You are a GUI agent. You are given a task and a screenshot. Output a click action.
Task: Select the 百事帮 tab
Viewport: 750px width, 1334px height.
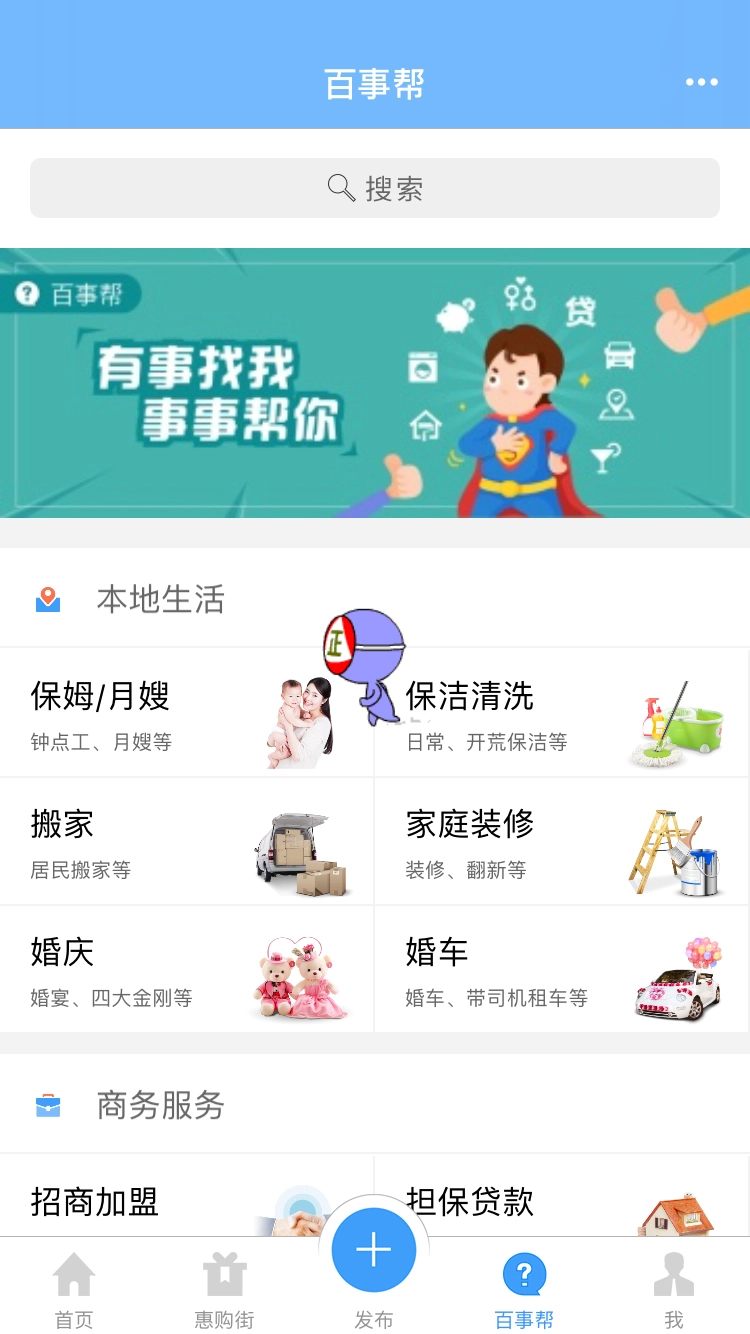[524, 1290]
